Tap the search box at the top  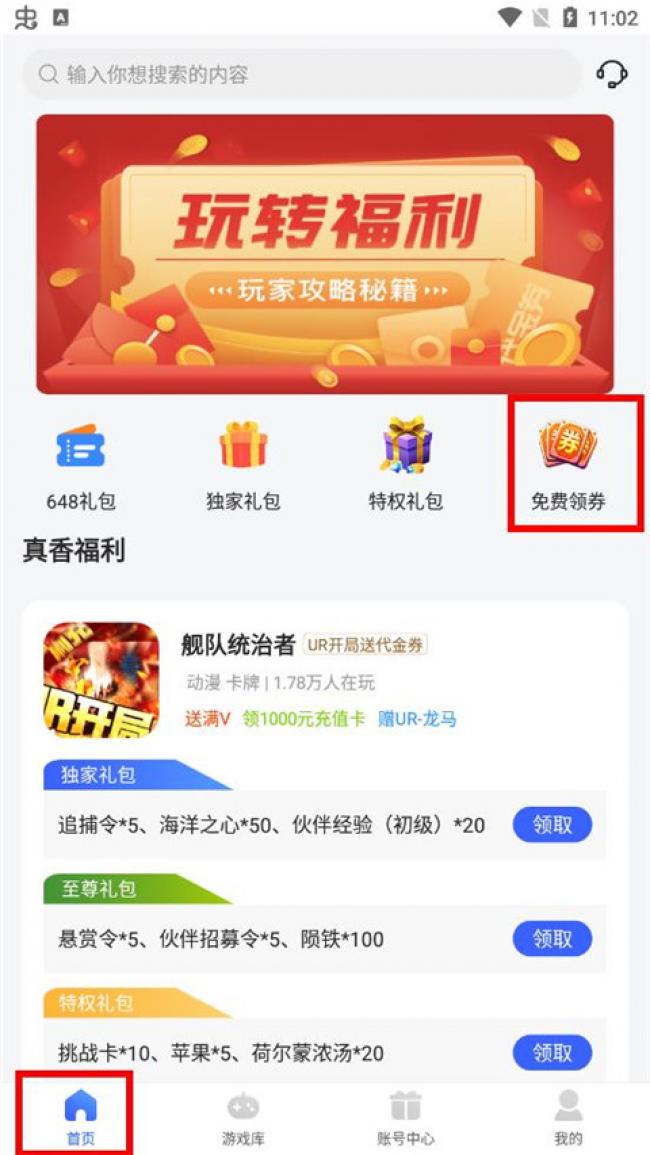click(x=302, y=74)
